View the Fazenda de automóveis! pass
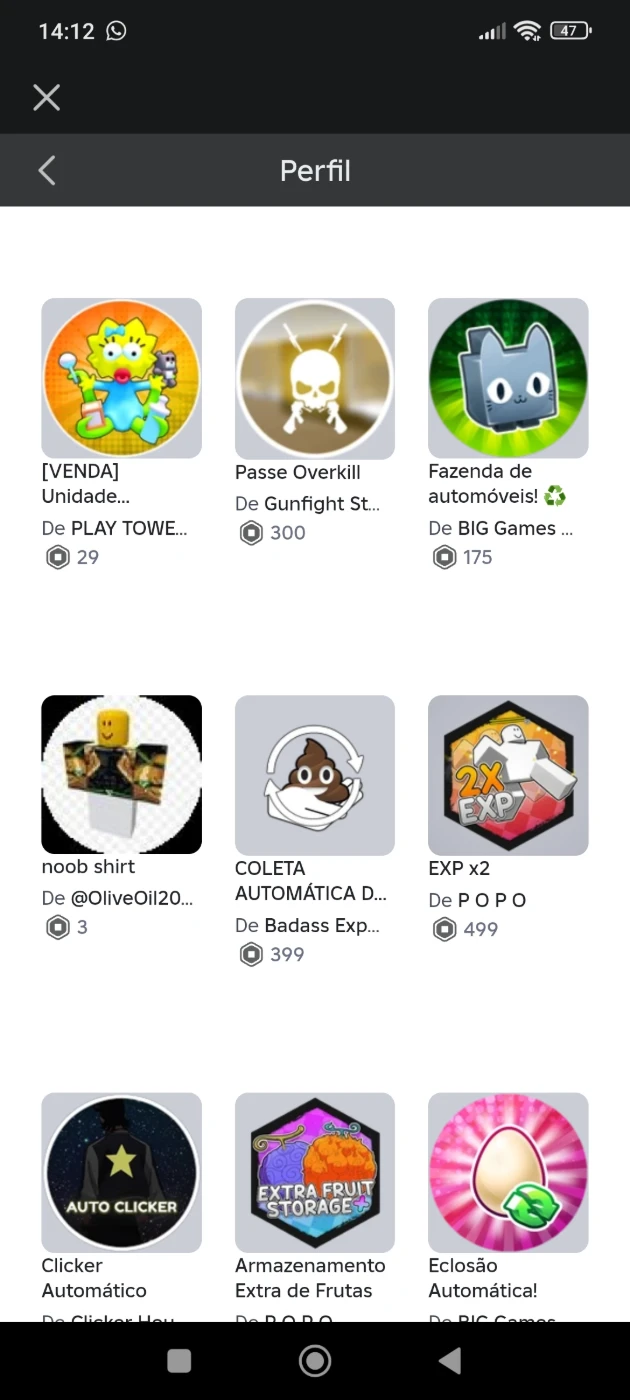 point(508,378)
